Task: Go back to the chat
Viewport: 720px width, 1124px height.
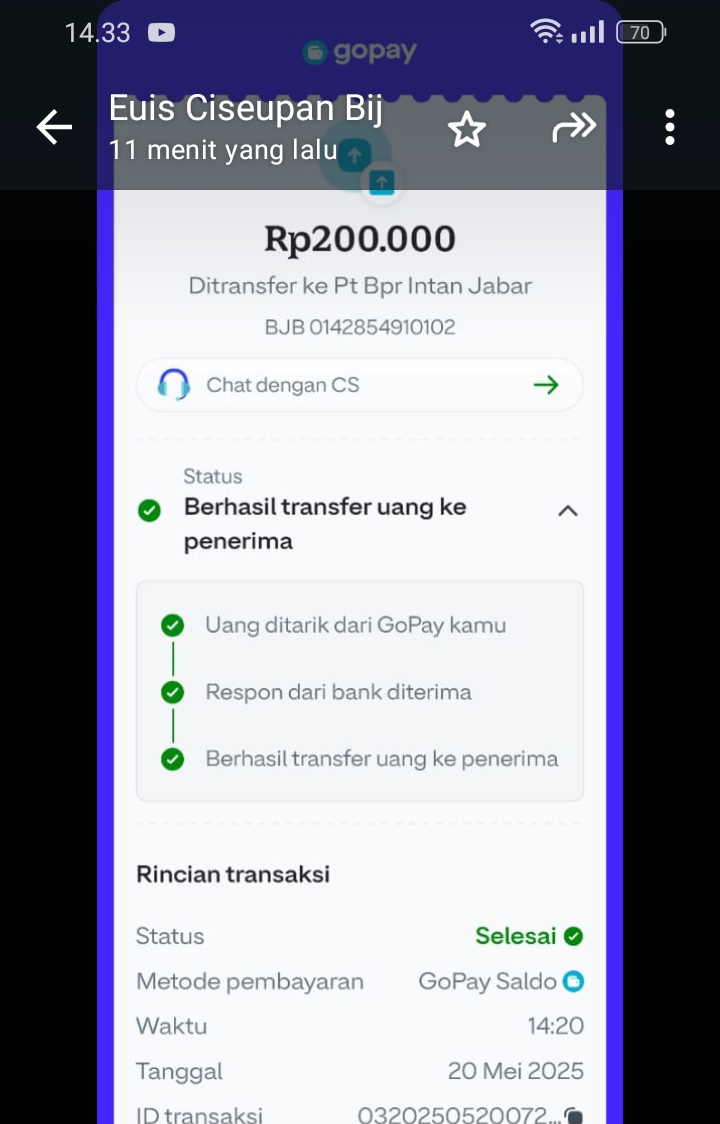Action: (x=55, y=127)
